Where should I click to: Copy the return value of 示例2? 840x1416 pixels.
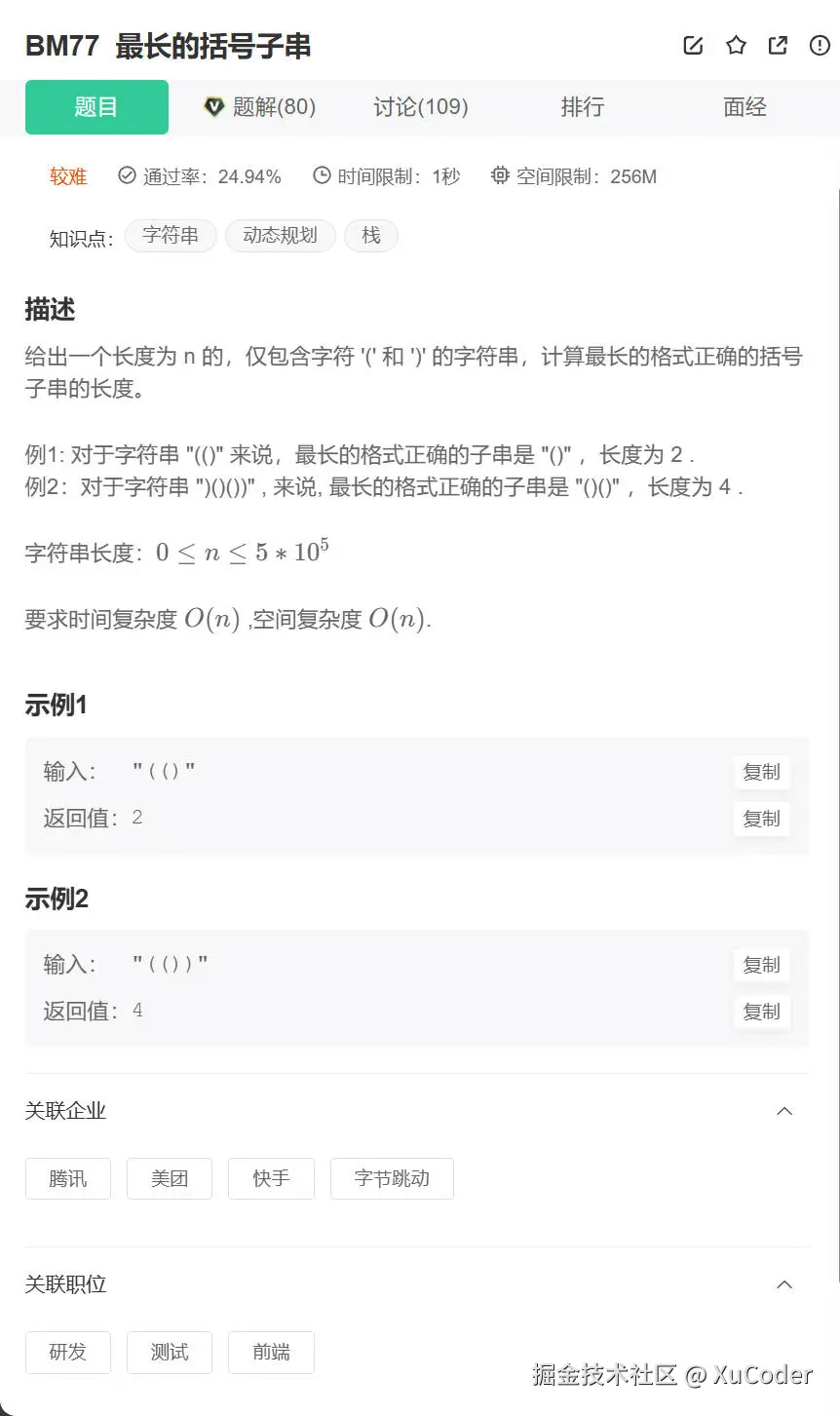(761, 1012)
